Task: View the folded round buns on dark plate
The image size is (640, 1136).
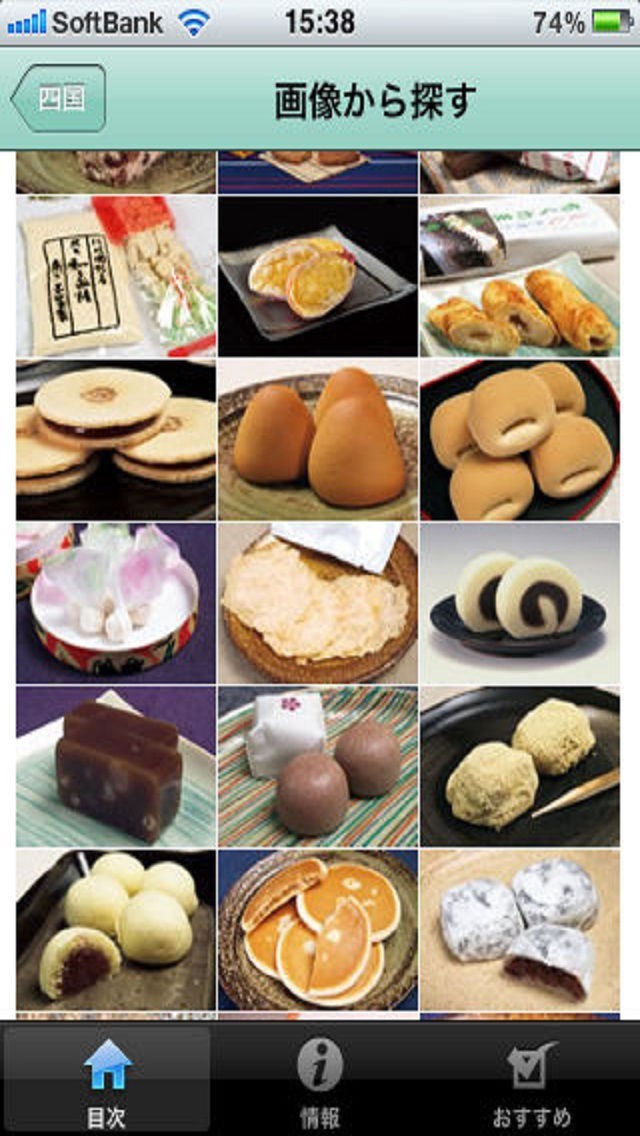Action: click(x=520, y=439)
